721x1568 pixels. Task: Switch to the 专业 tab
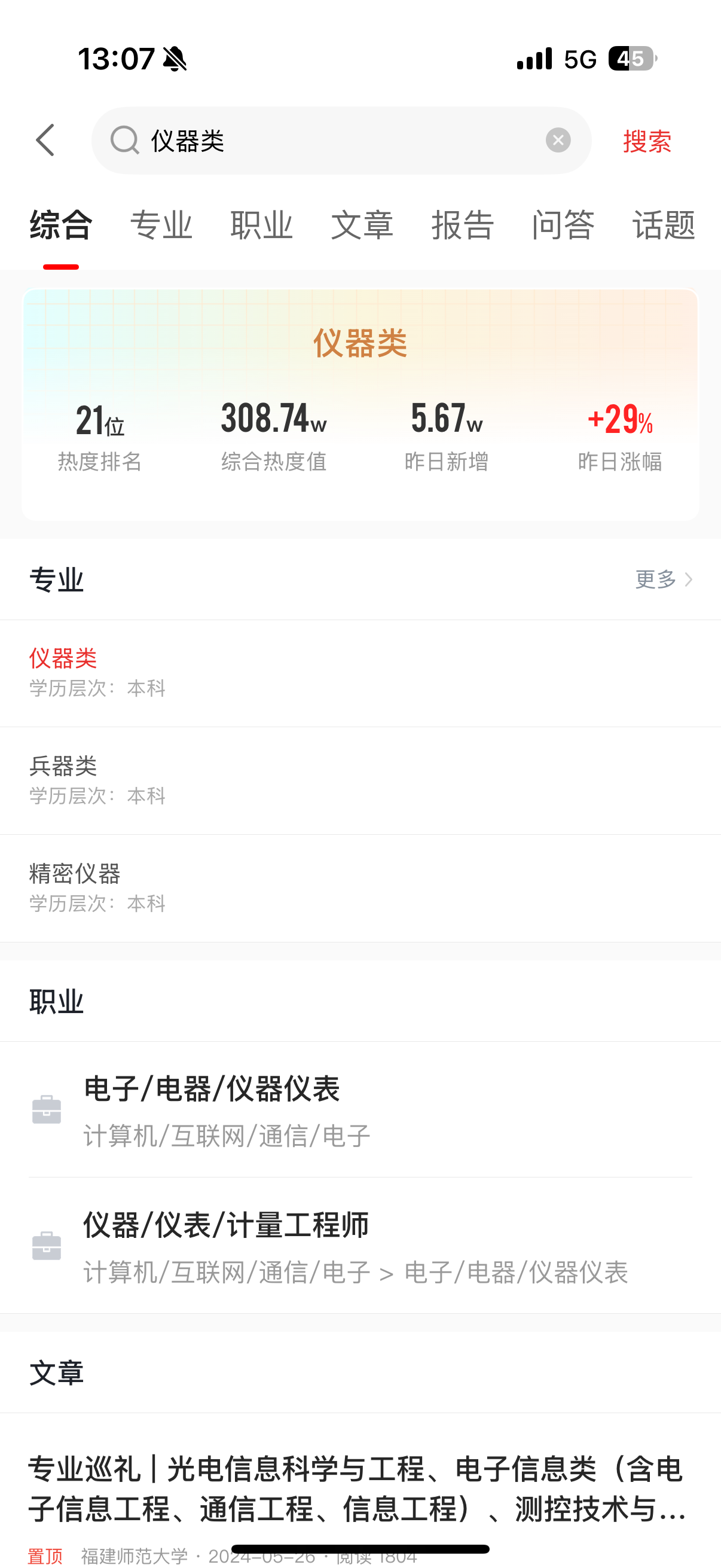[161, 225]
